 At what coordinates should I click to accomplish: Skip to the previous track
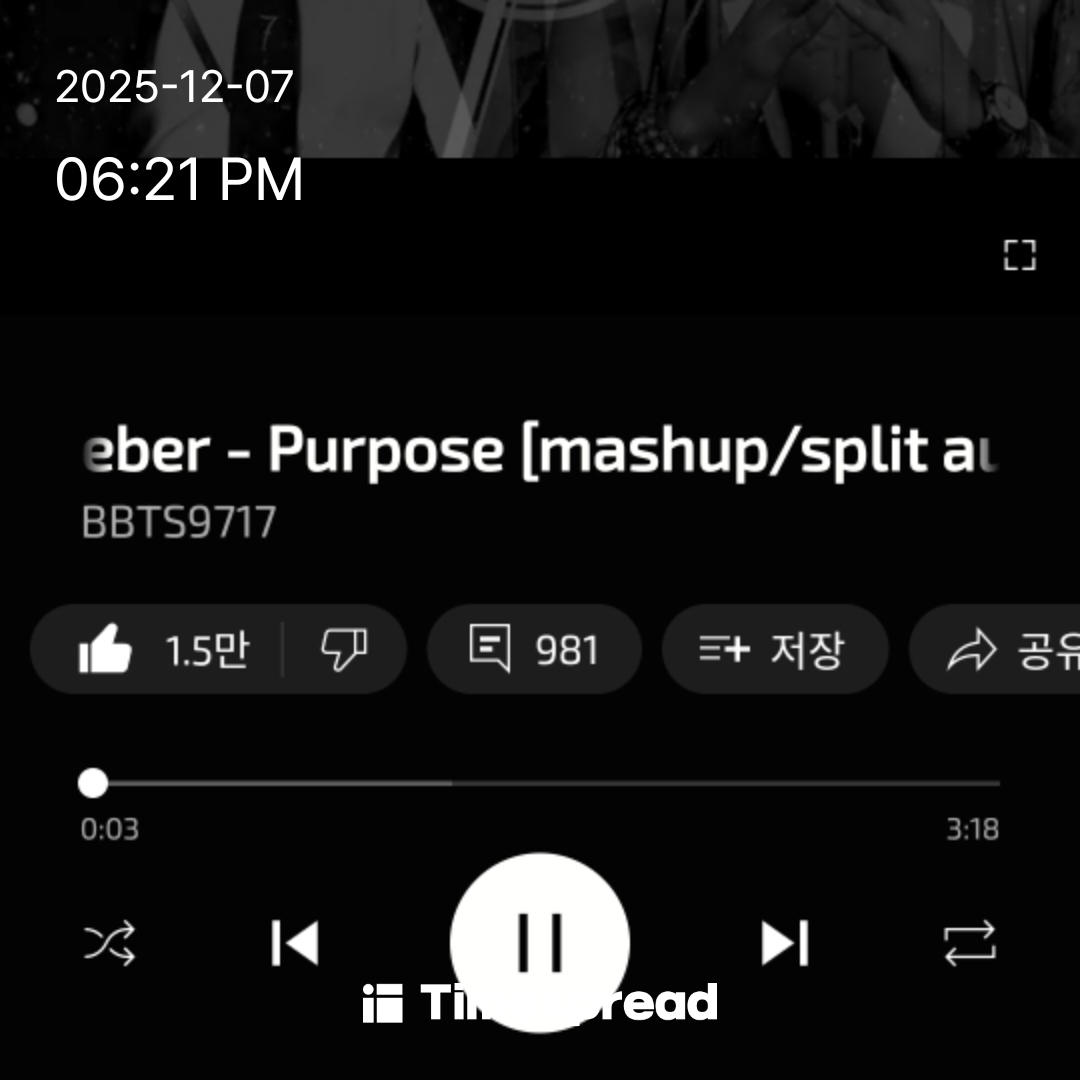[x=295, y=943]
